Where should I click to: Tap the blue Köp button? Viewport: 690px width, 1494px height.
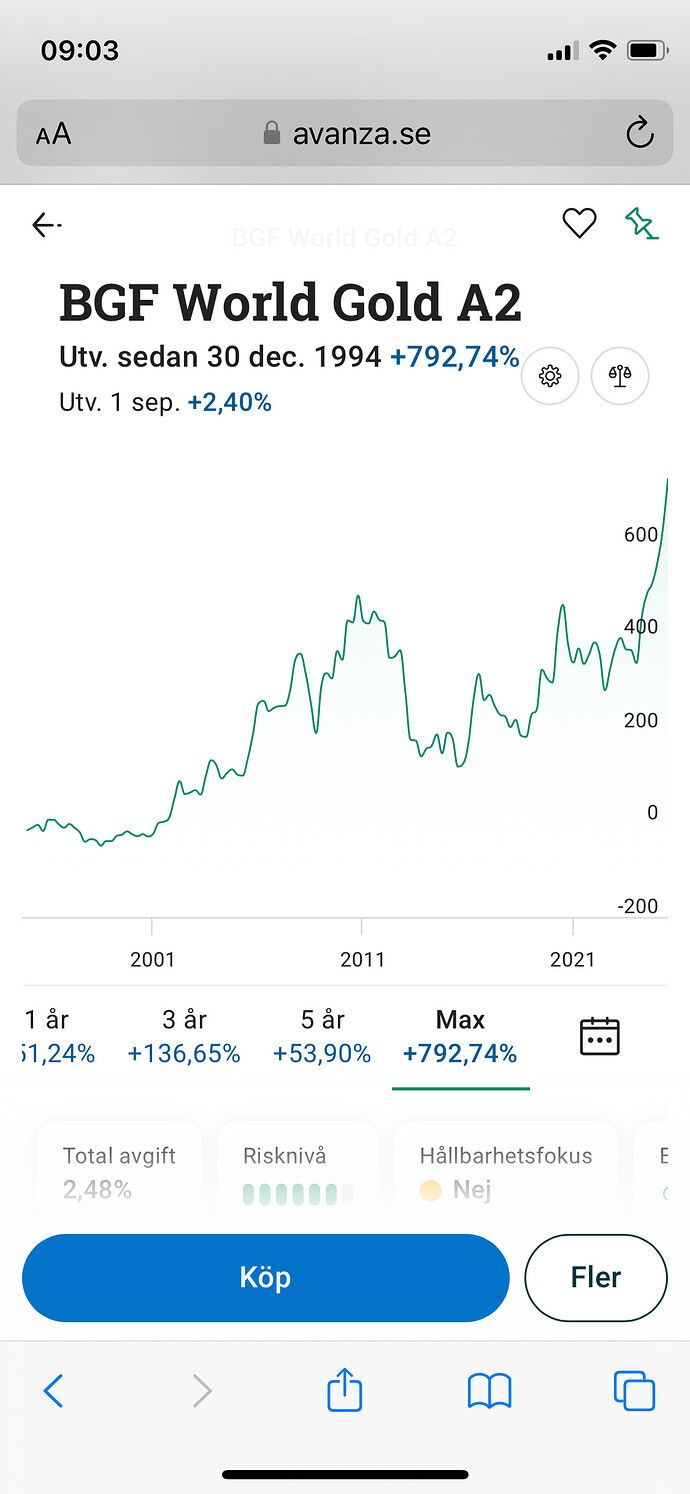(265, 1277)
